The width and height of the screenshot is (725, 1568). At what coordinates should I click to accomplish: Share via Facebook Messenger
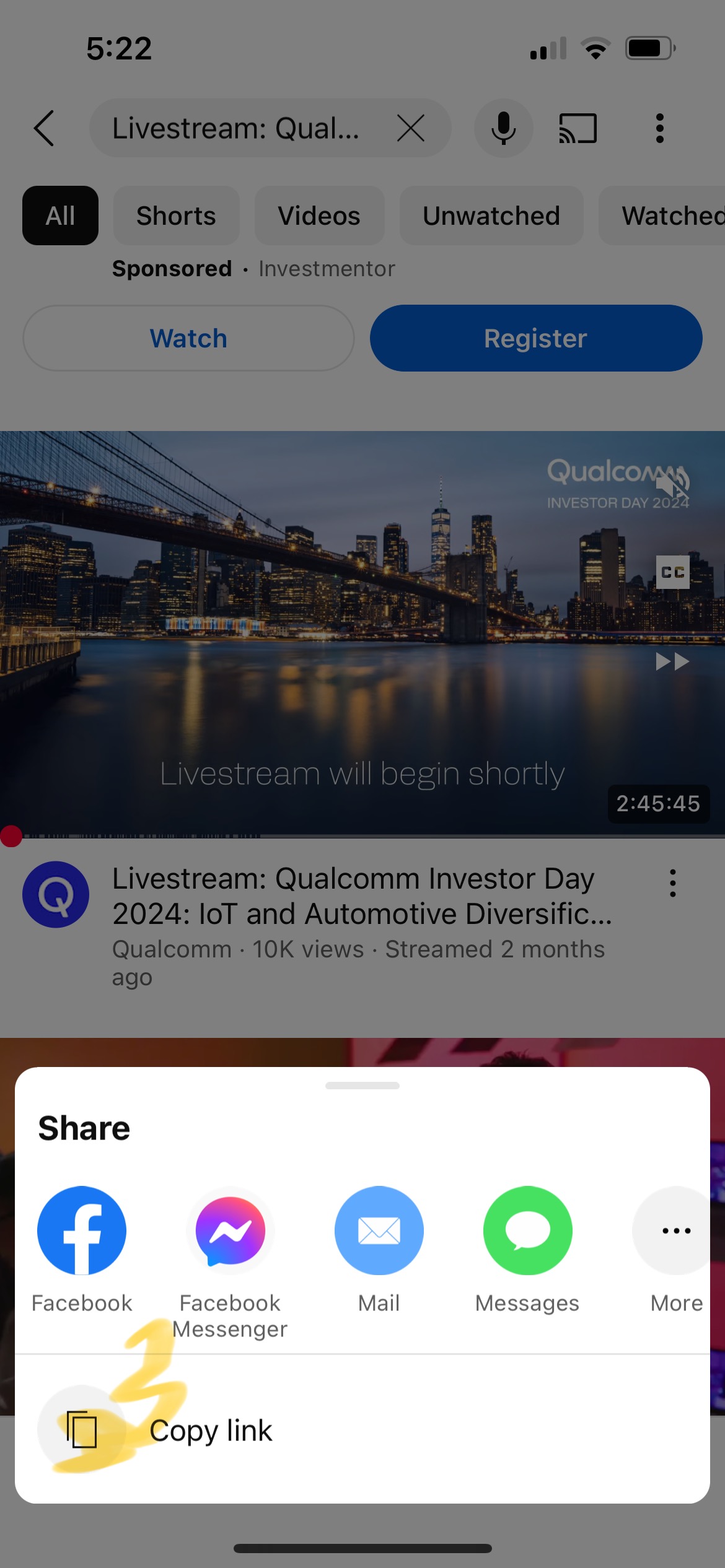(230, 1230)
